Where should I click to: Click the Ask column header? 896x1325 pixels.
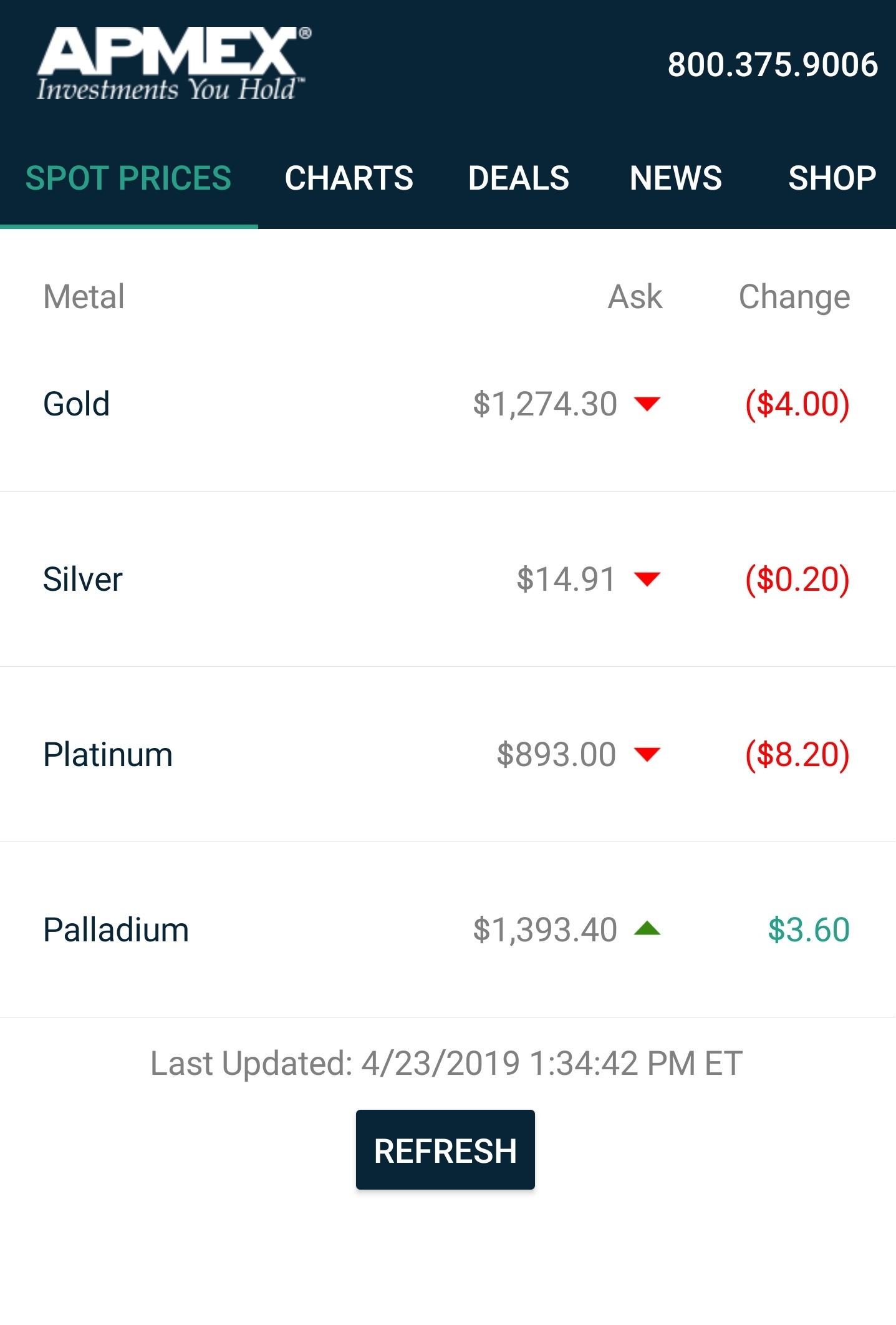click(x=636, y=296)
